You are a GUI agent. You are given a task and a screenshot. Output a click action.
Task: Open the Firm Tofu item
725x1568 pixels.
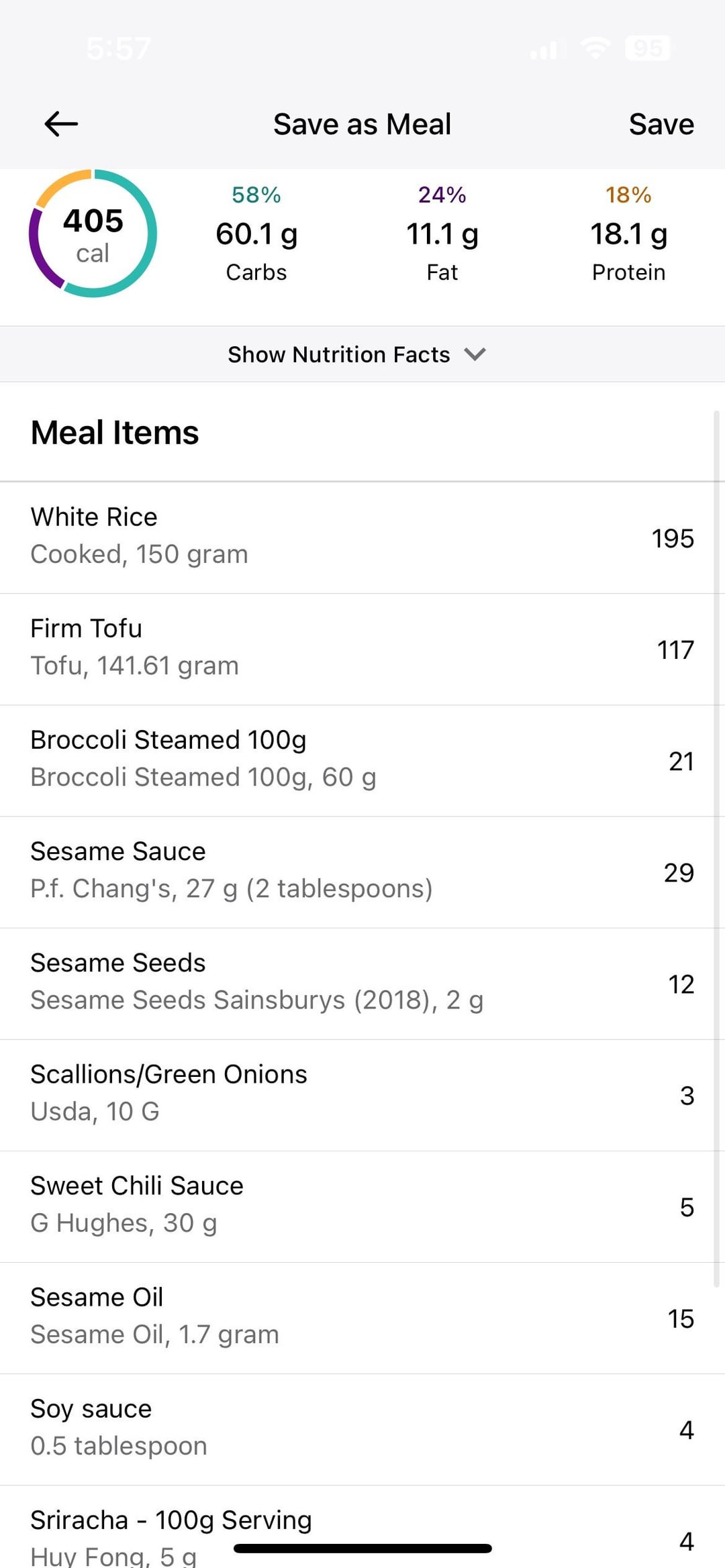click(x=362, y=649)
